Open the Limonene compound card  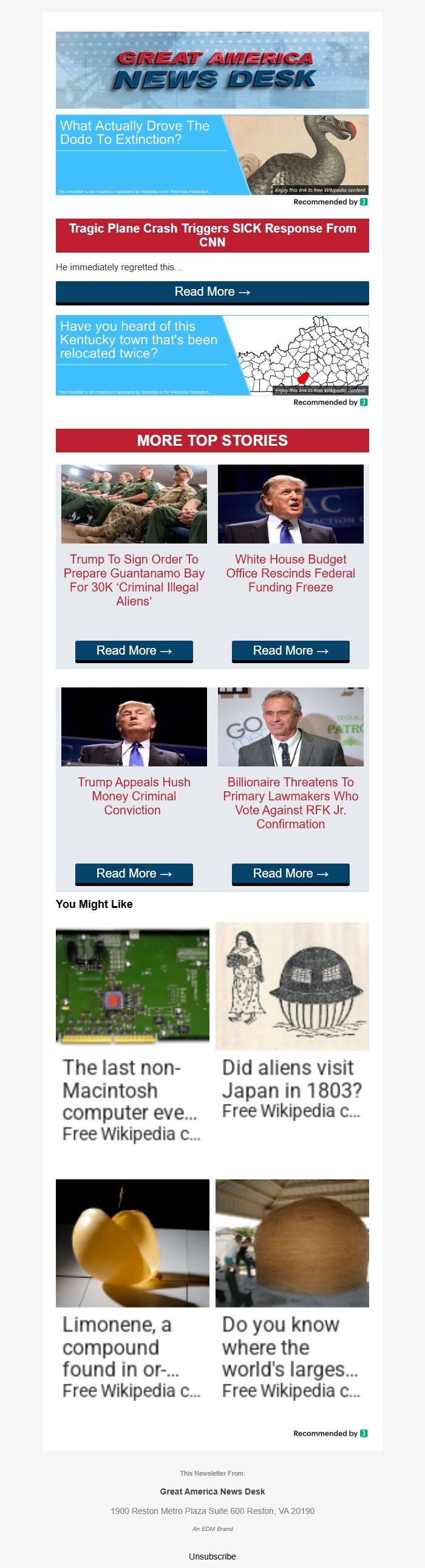tap(132, 1292)
